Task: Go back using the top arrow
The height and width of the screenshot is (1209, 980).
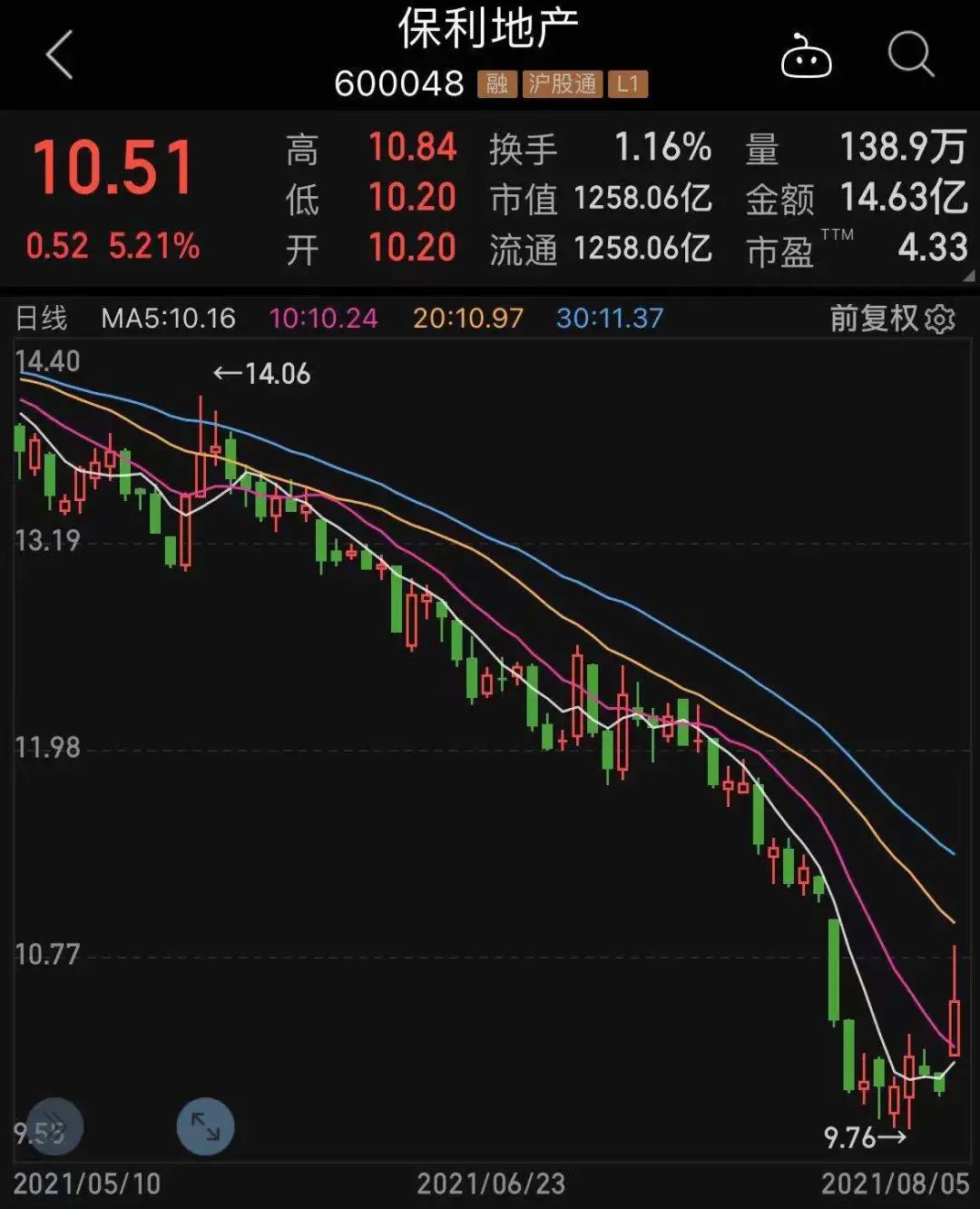Action: (60, 55)
